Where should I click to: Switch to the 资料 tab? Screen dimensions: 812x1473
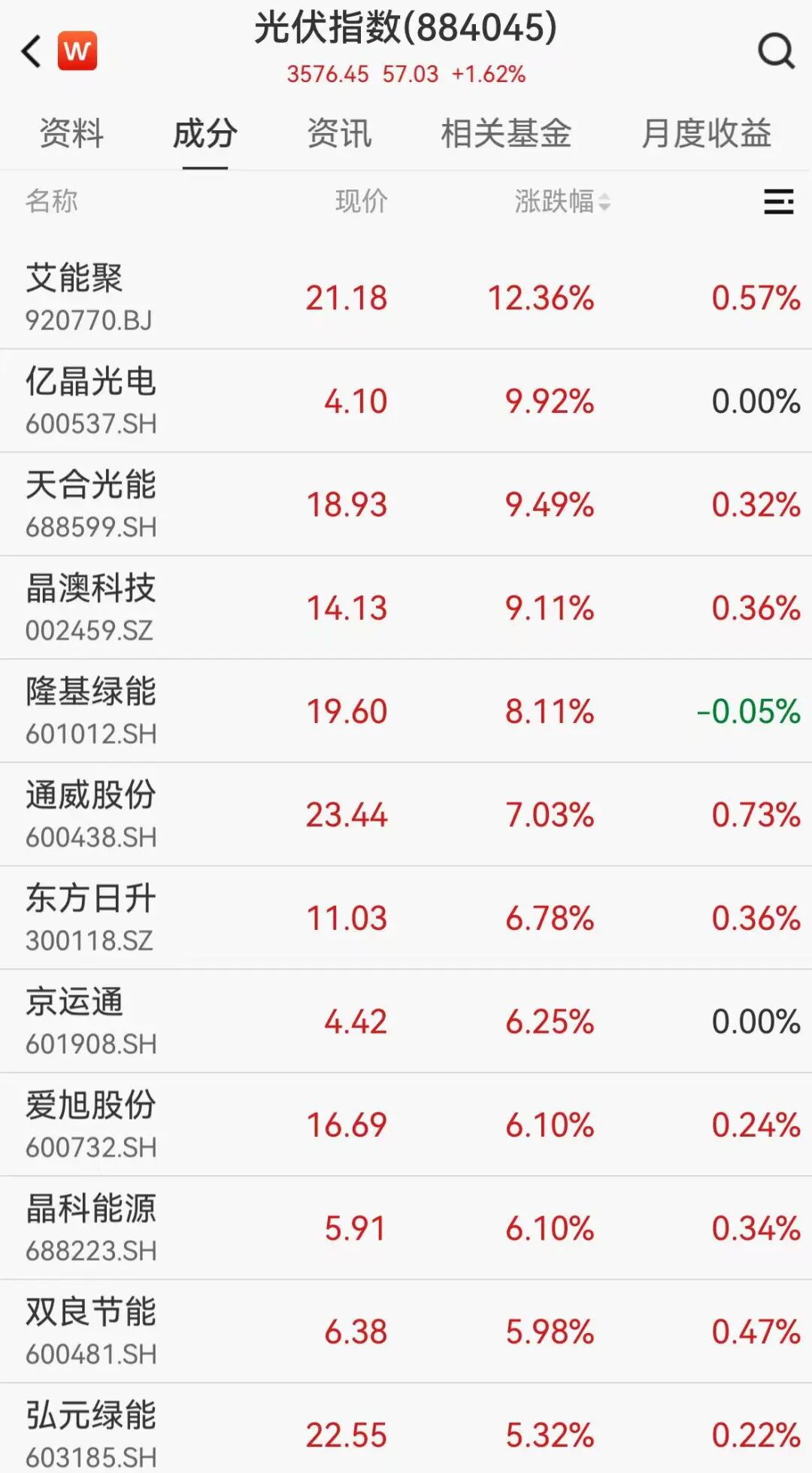(x=71, y=134)
